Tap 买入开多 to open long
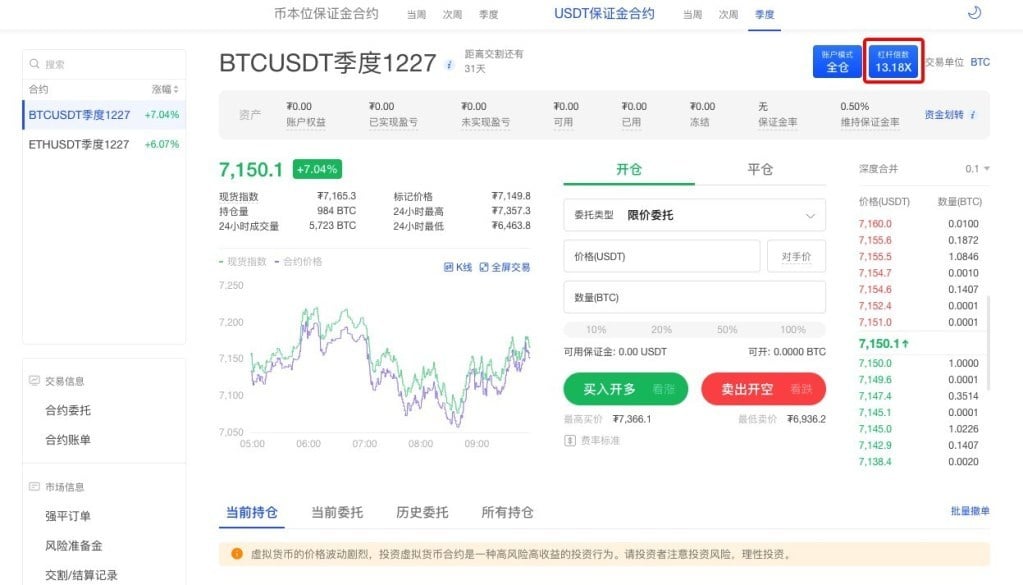 pyautogui.click(x=625, y=389)
